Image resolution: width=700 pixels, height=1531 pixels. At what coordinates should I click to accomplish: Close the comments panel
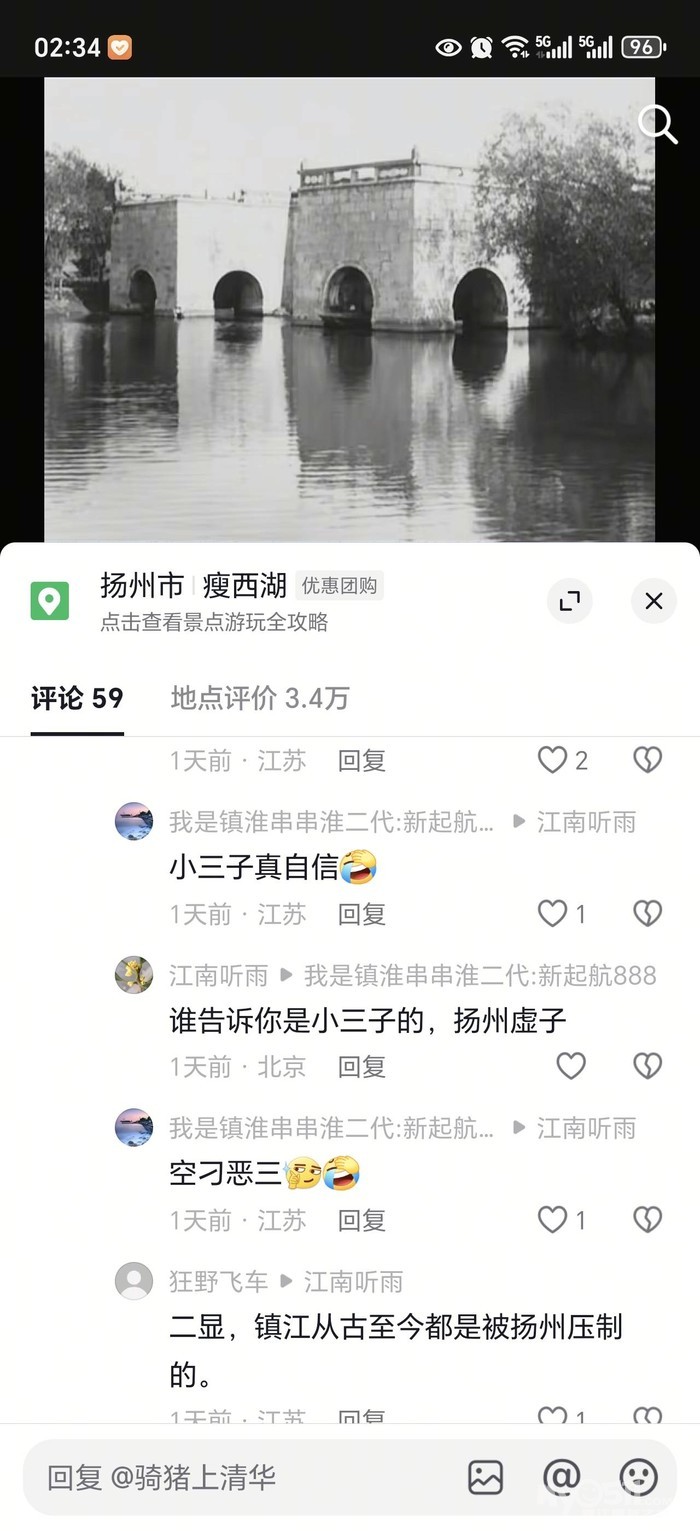[654, 601]
